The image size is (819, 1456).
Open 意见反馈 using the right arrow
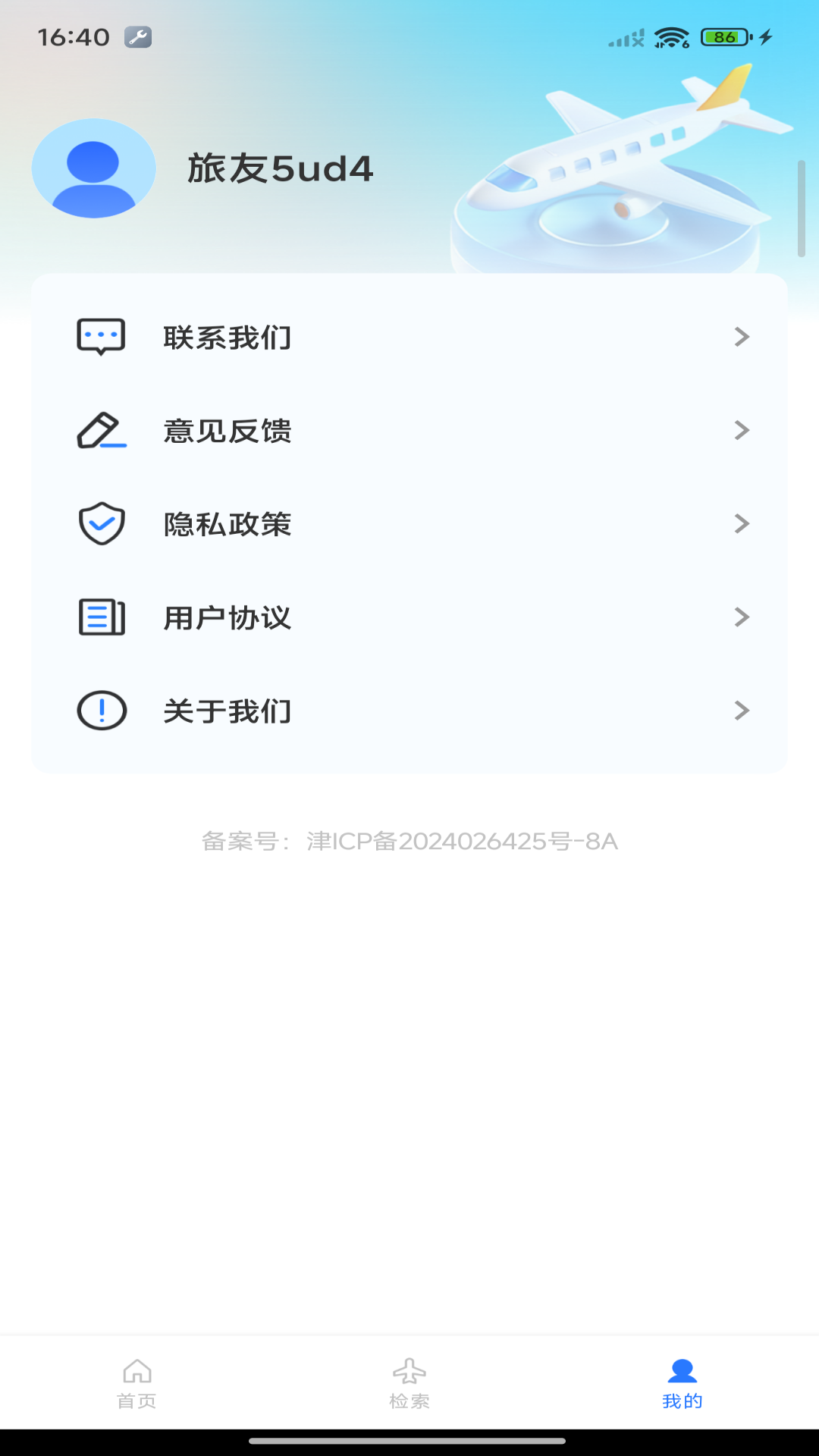(741, 431)
